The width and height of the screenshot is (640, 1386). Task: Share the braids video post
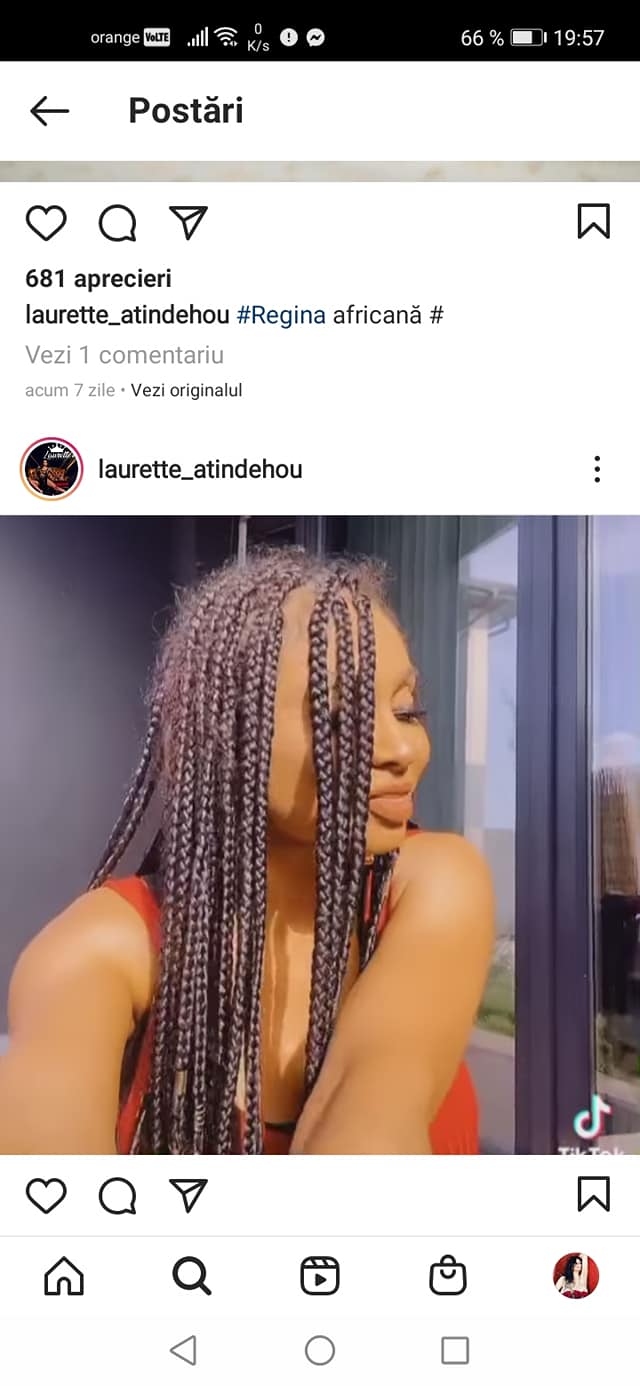coord(188,1195)
